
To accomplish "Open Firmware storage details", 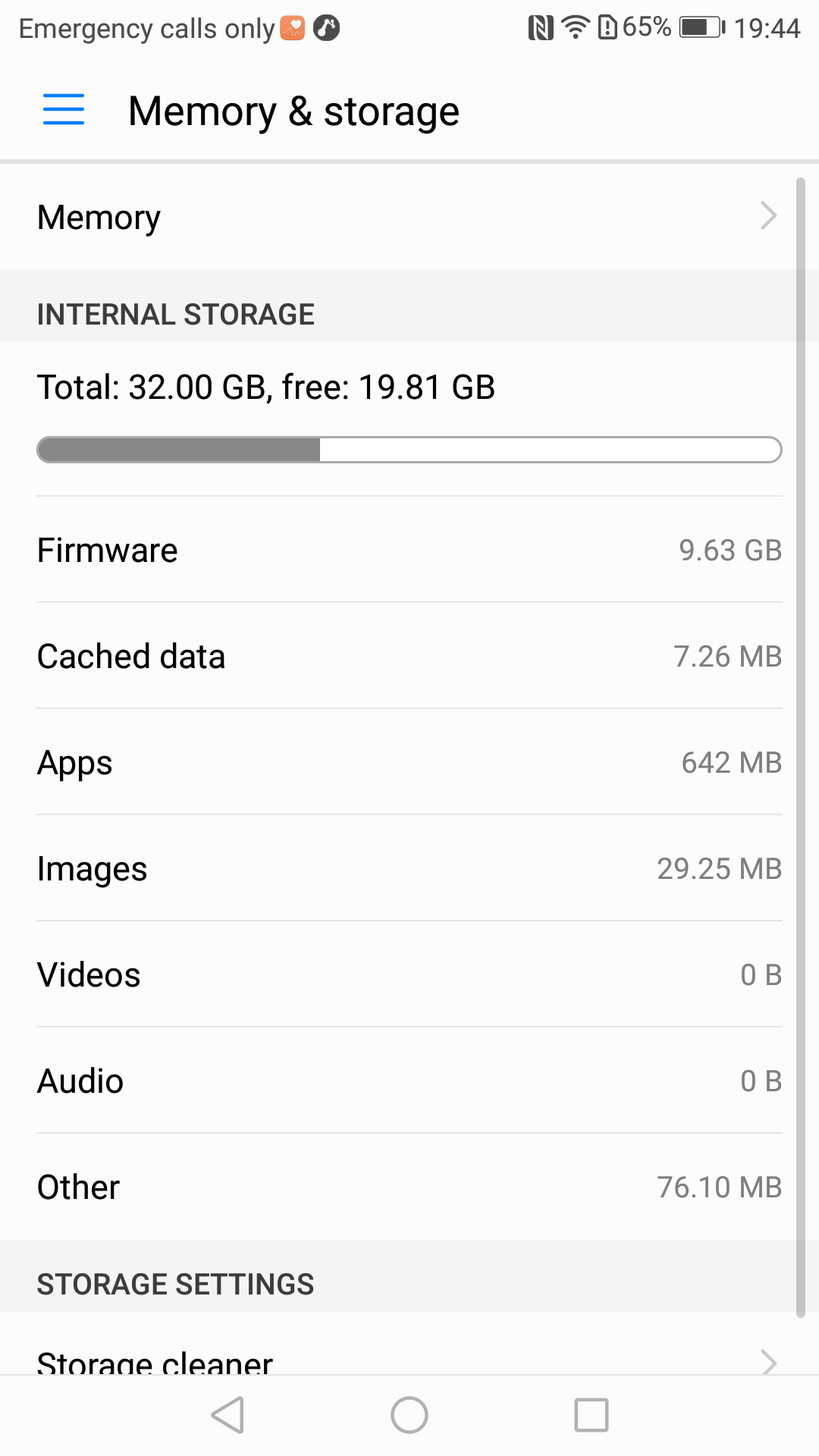I will (x=409, y=550).
